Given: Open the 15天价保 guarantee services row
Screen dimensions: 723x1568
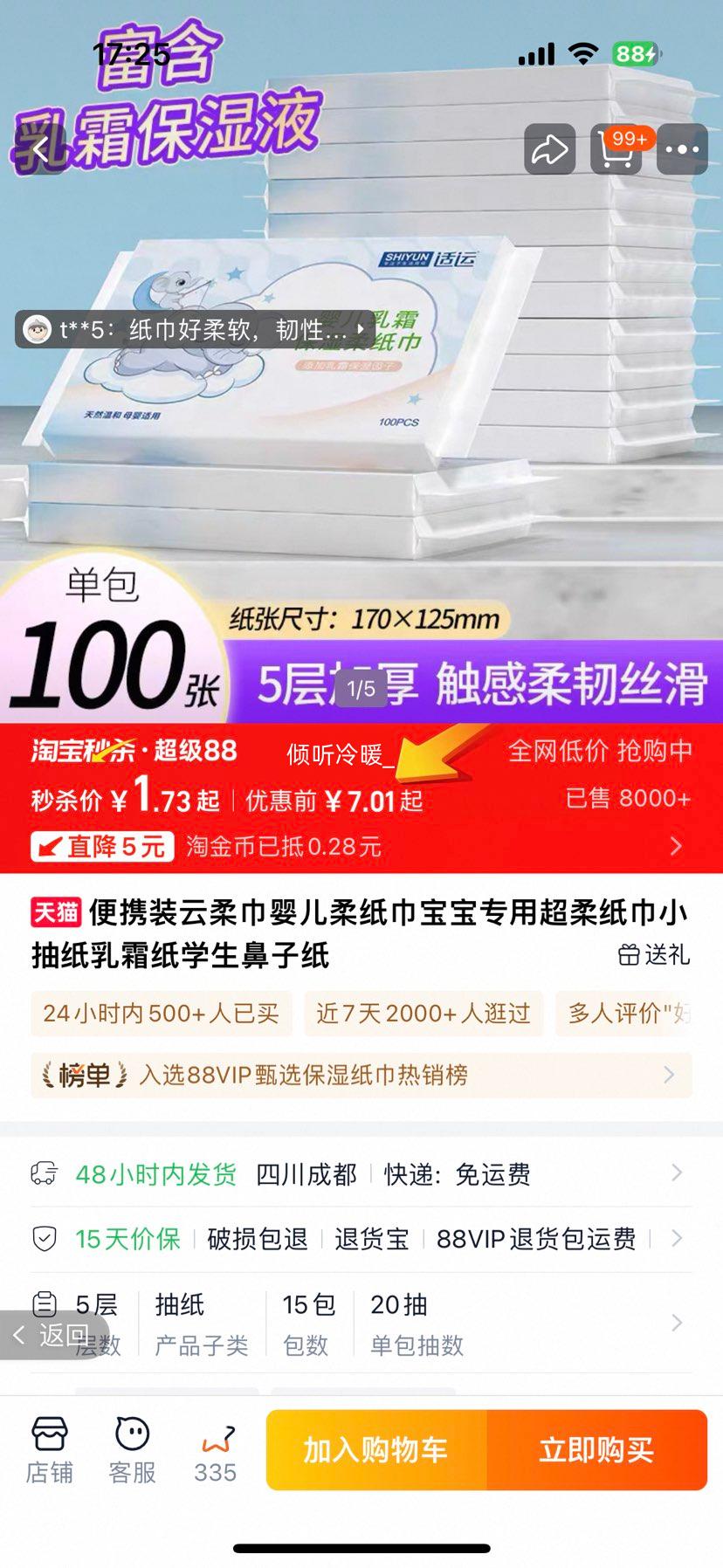Looking at the screenshot, I should click(x=361, y=1238).
